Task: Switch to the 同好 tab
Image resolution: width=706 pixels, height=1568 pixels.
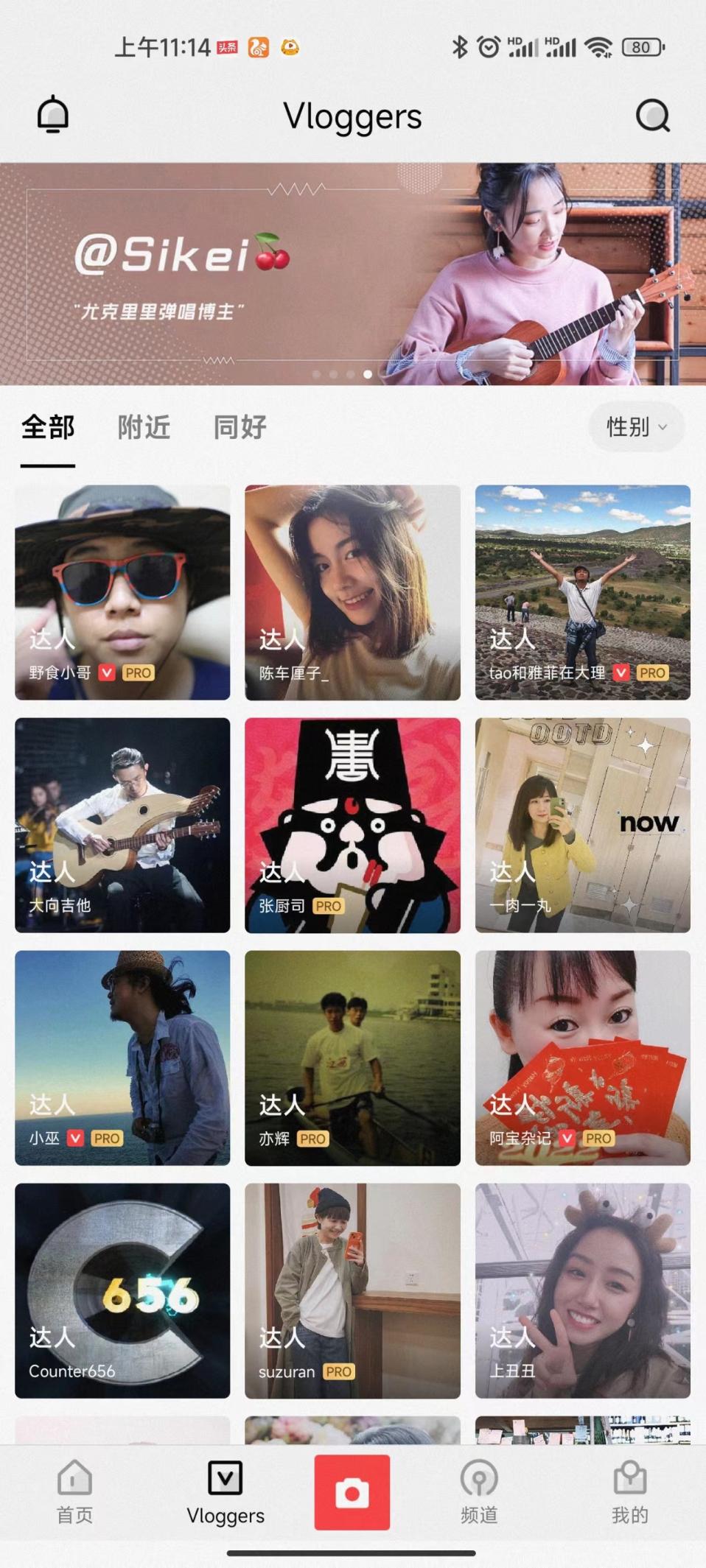Action: click(x=240, y=427)
